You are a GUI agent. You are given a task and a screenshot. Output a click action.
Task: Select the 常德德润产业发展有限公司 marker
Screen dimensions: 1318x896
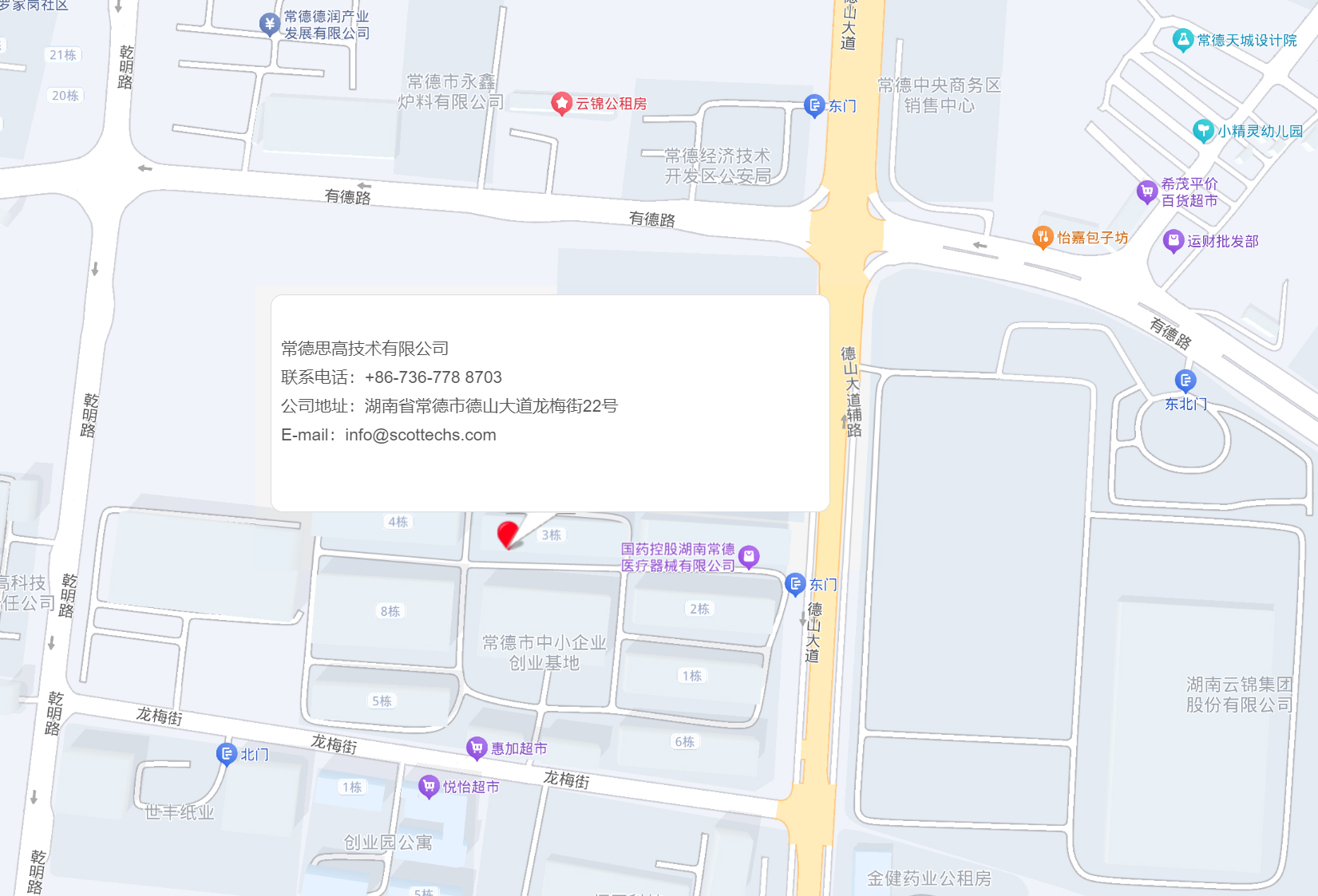click(270, 24)
